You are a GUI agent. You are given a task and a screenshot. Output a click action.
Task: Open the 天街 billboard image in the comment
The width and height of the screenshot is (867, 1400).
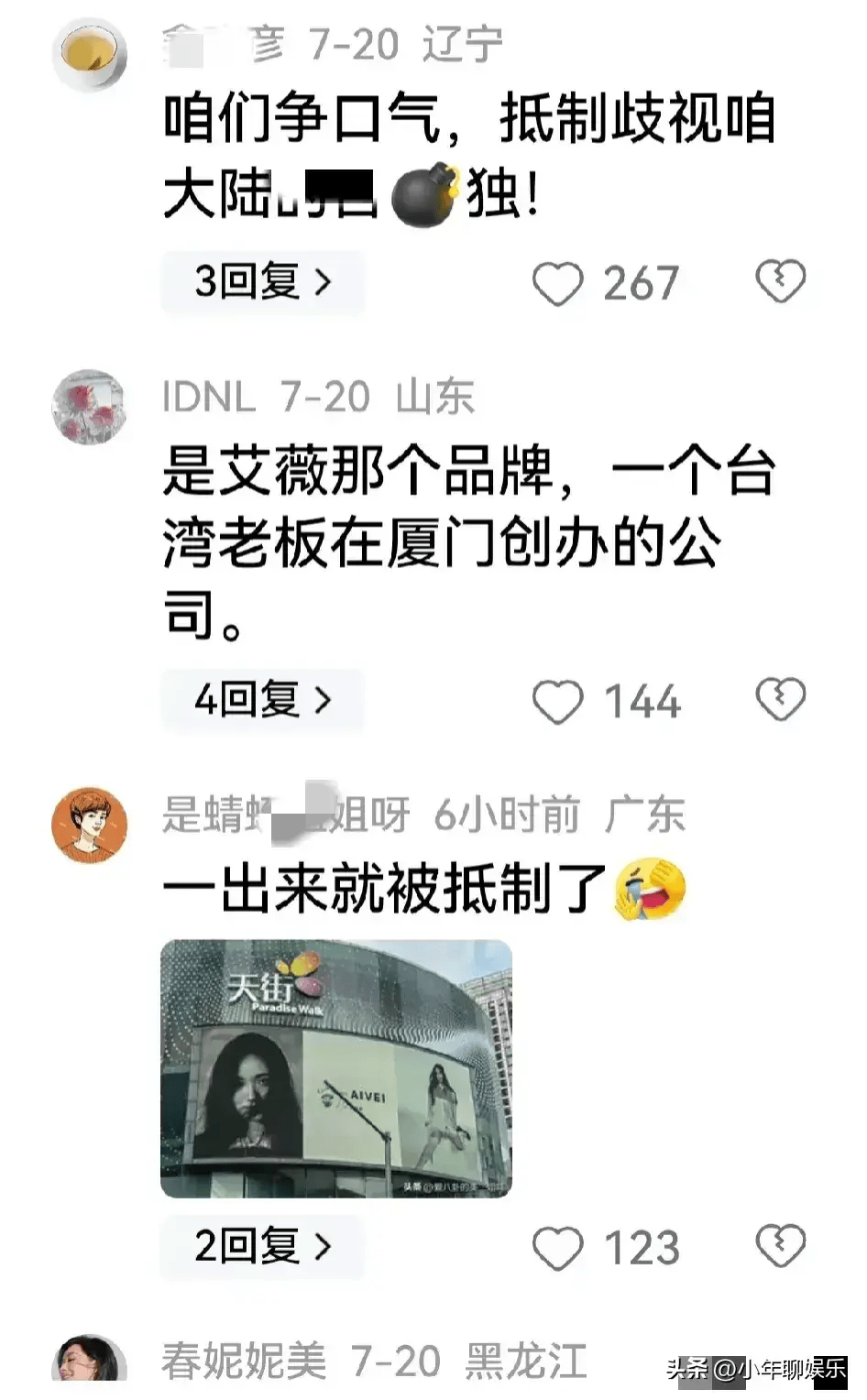[x=335, y=1068]
